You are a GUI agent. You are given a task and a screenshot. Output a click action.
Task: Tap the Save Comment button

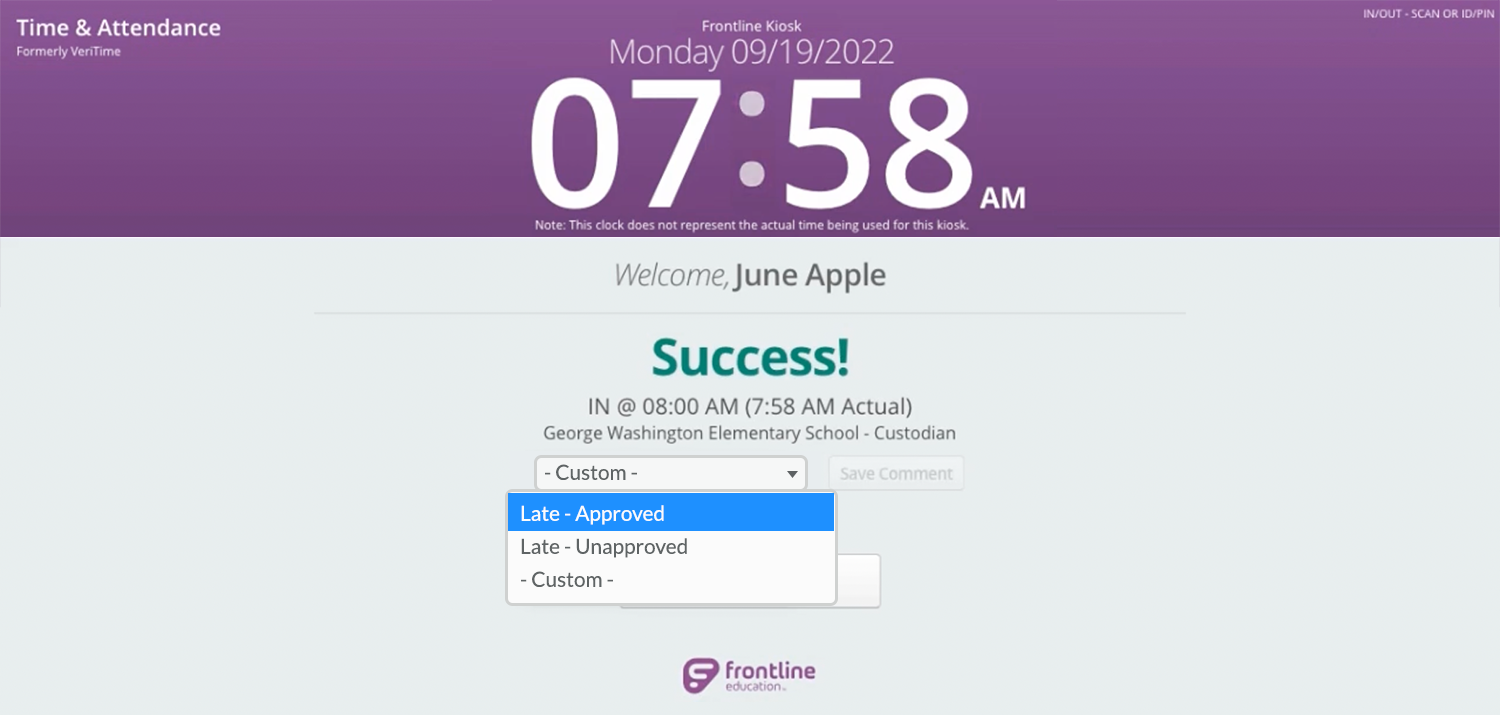coord(896,473)
